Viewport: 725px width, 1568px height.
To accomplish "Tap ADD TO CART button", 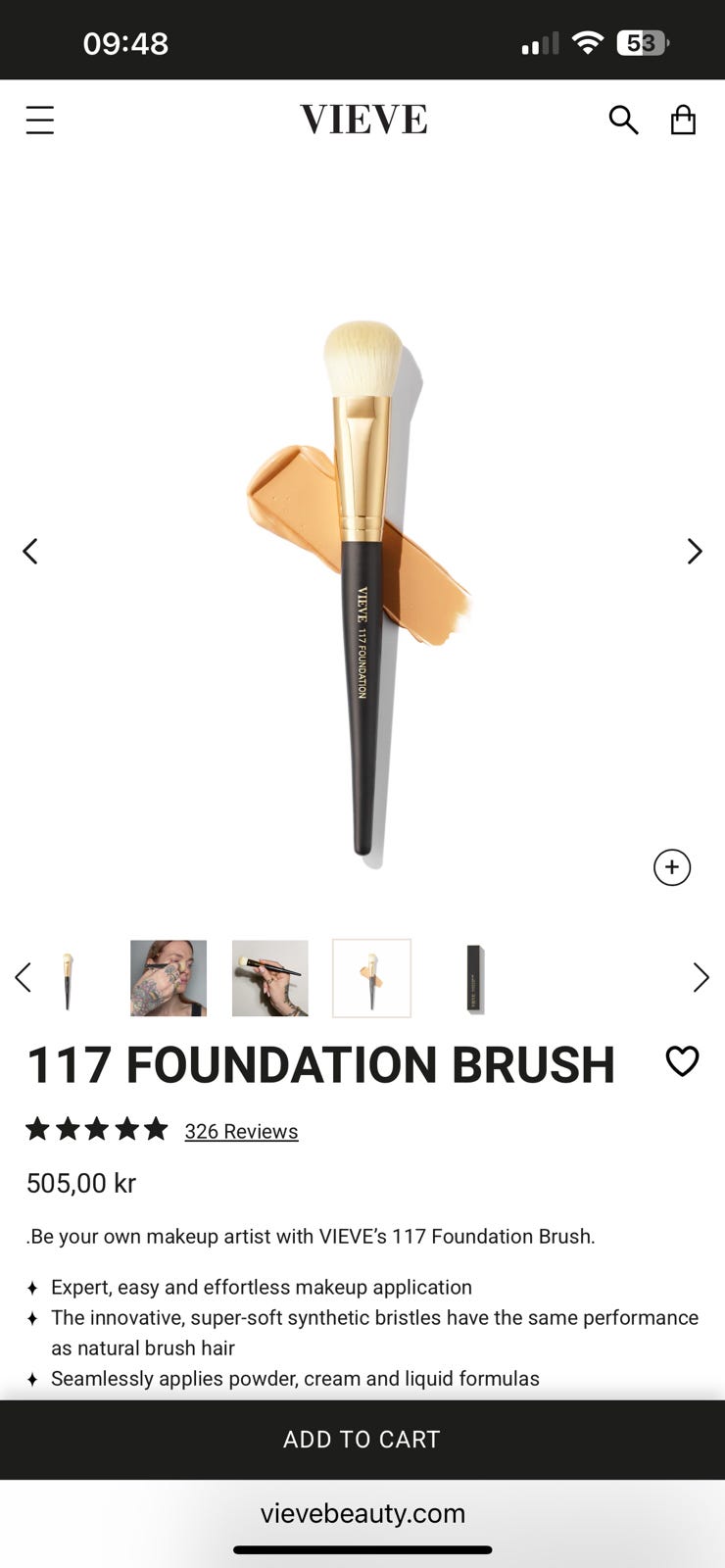I will click(362, 1439).
